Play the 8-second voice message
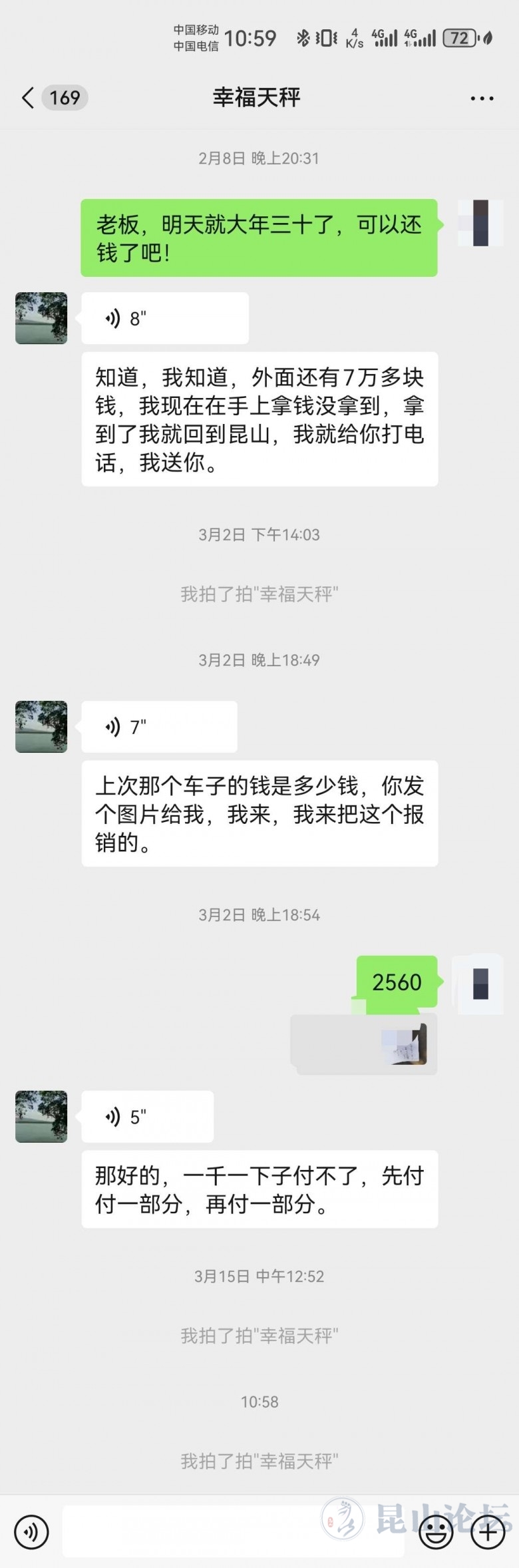The width and height of the screenshot is (519, 1568). tap(164, 318)
